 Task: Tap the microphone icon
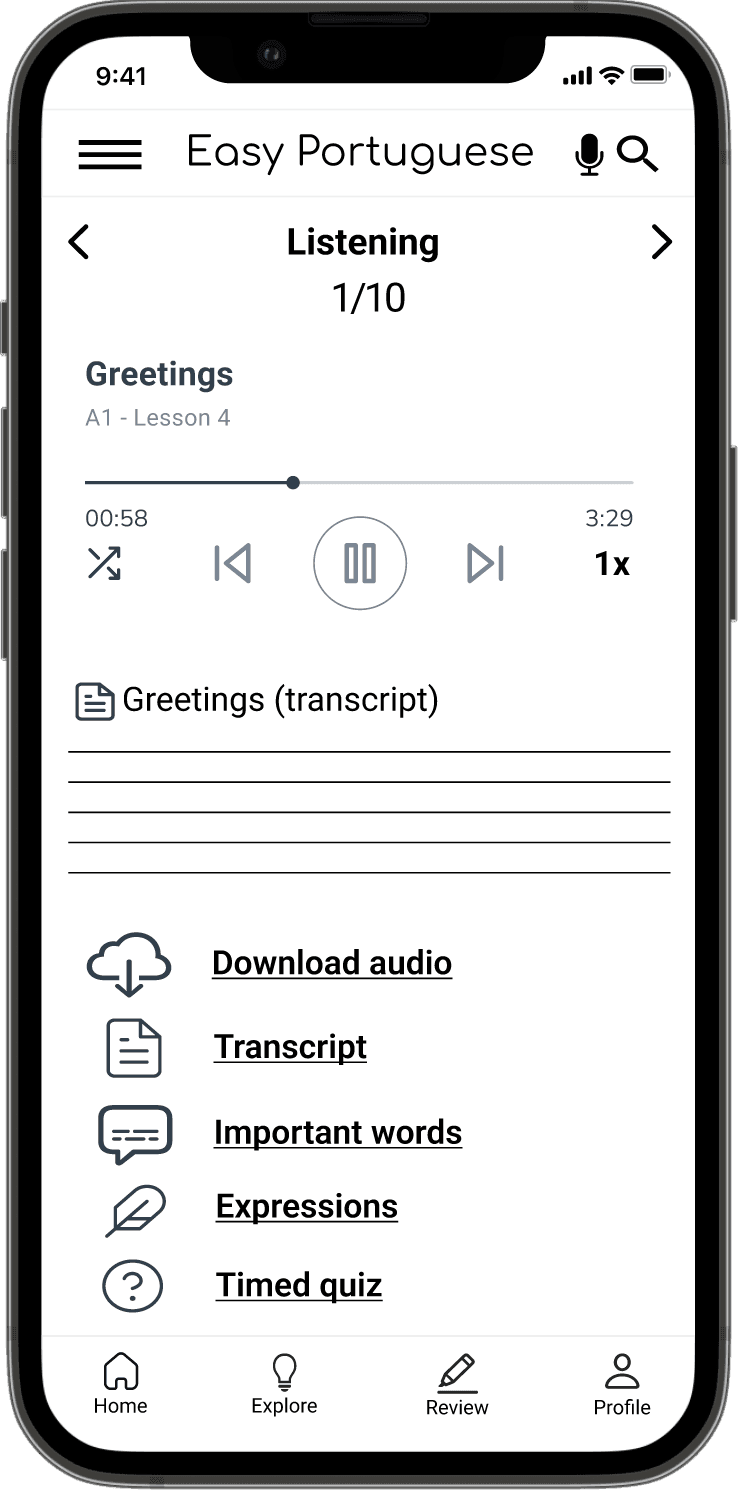click(x=590, y=155)
